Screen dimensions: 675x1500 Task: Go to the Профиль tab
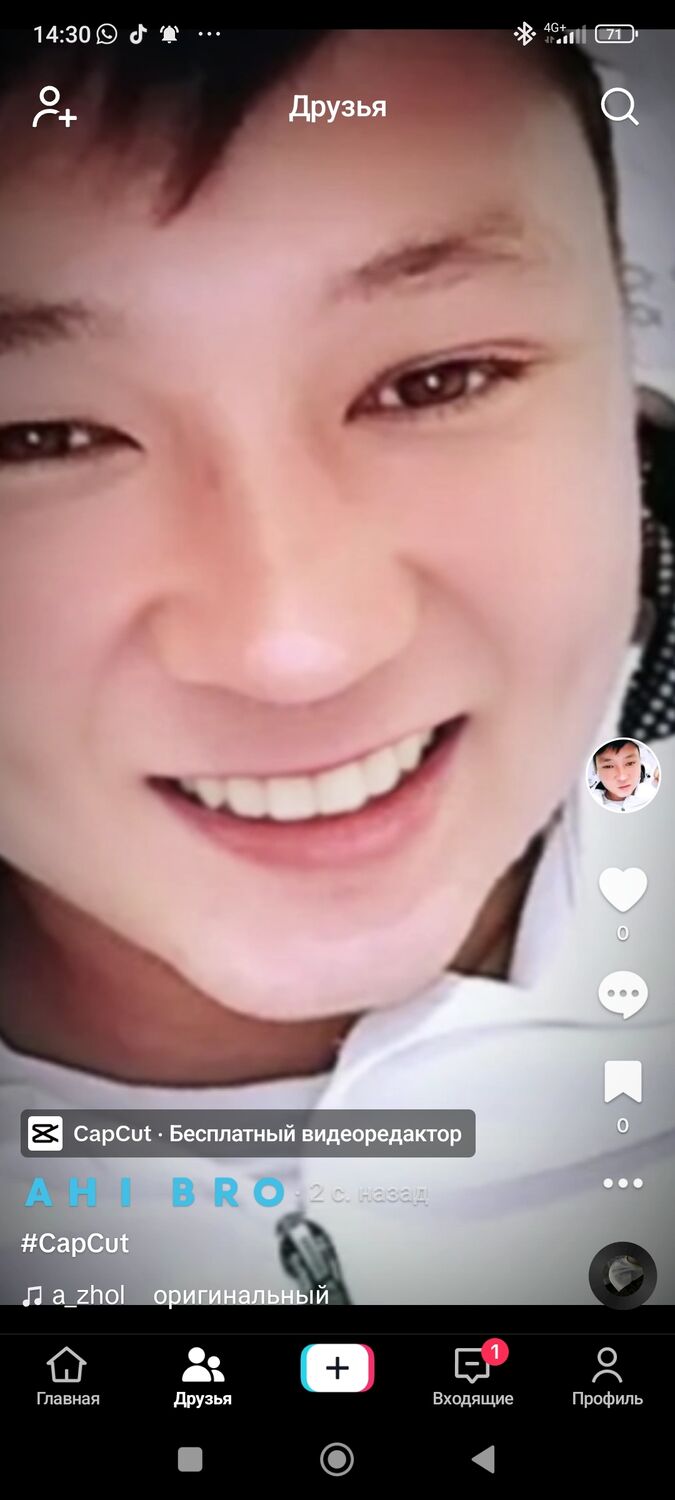(x=607, y=1377)
